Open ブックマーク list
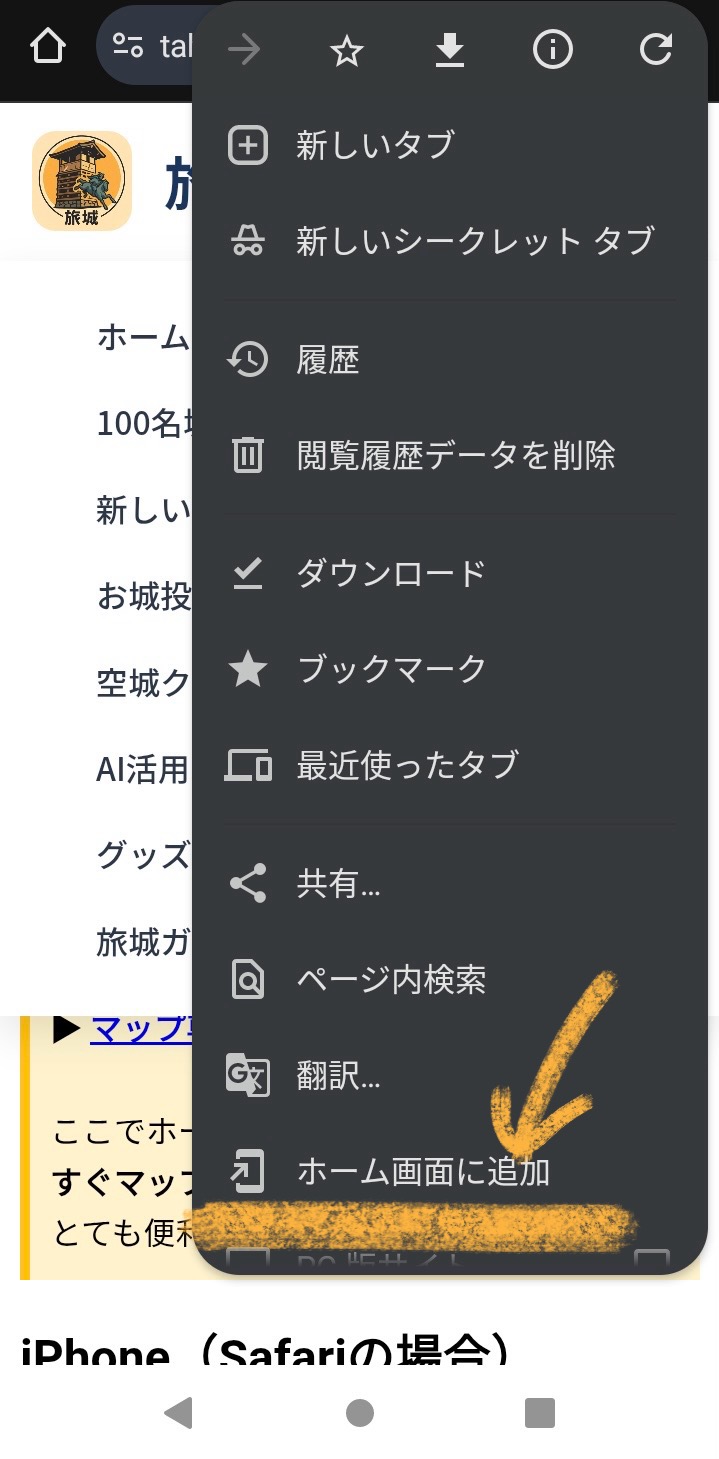719x1459 pixels. tap(391, 669)
